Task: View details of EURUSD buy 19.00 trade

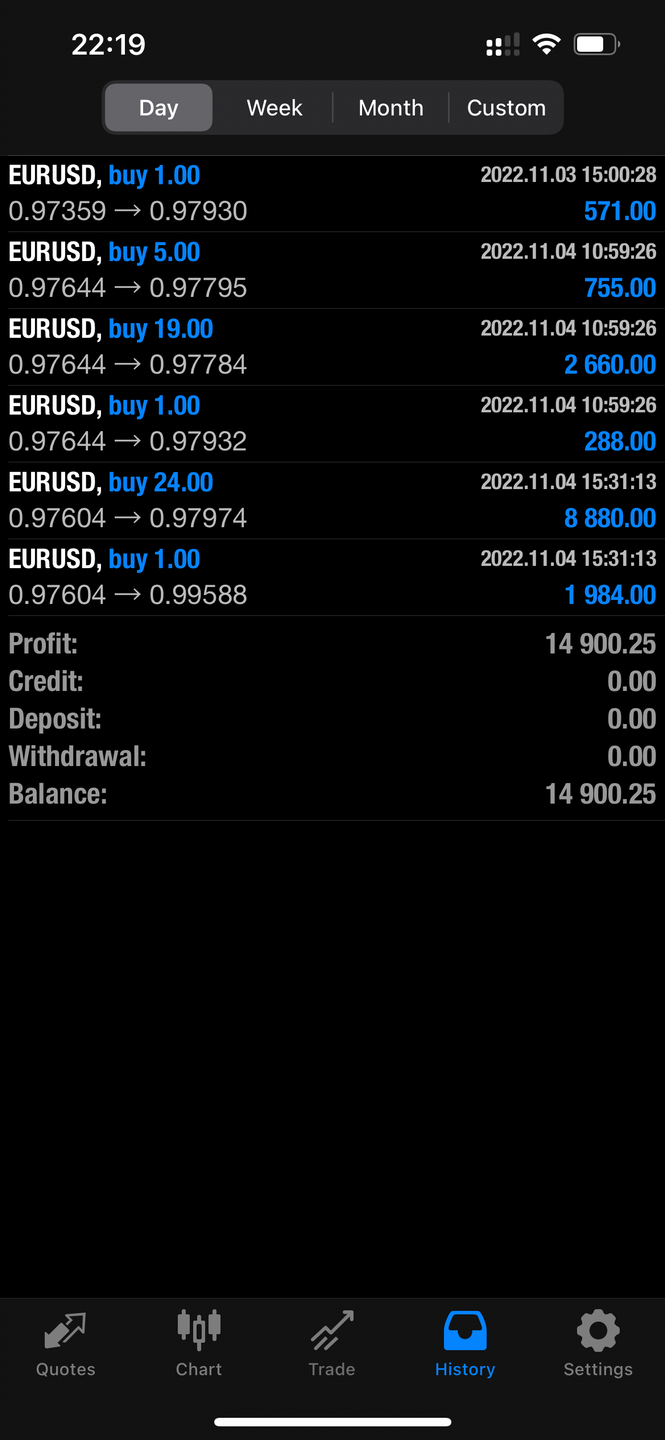Action: coord(332,347)
